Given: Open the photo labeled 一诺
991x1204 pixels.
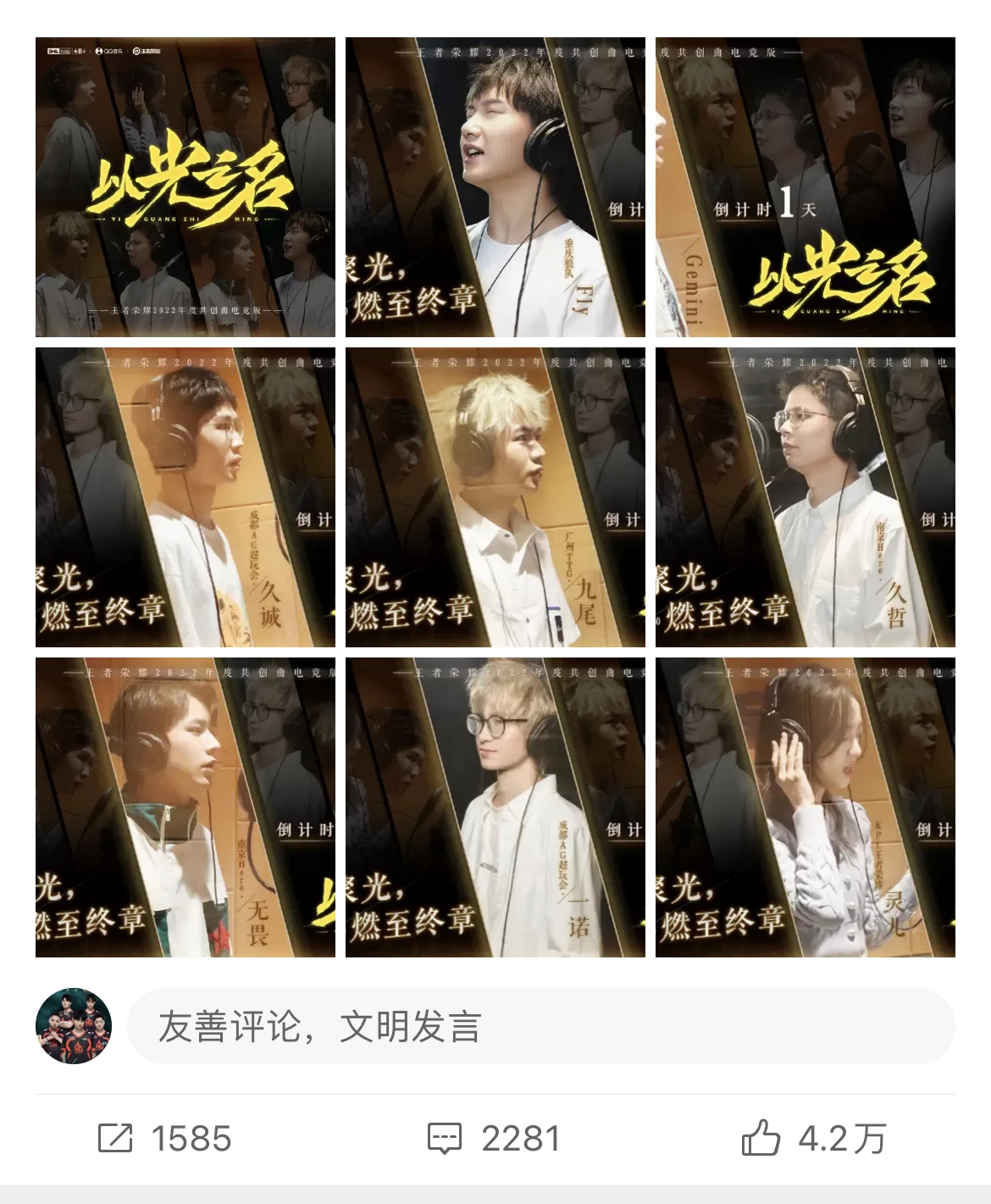Looking at the screenshot, I should click(495, 807).
